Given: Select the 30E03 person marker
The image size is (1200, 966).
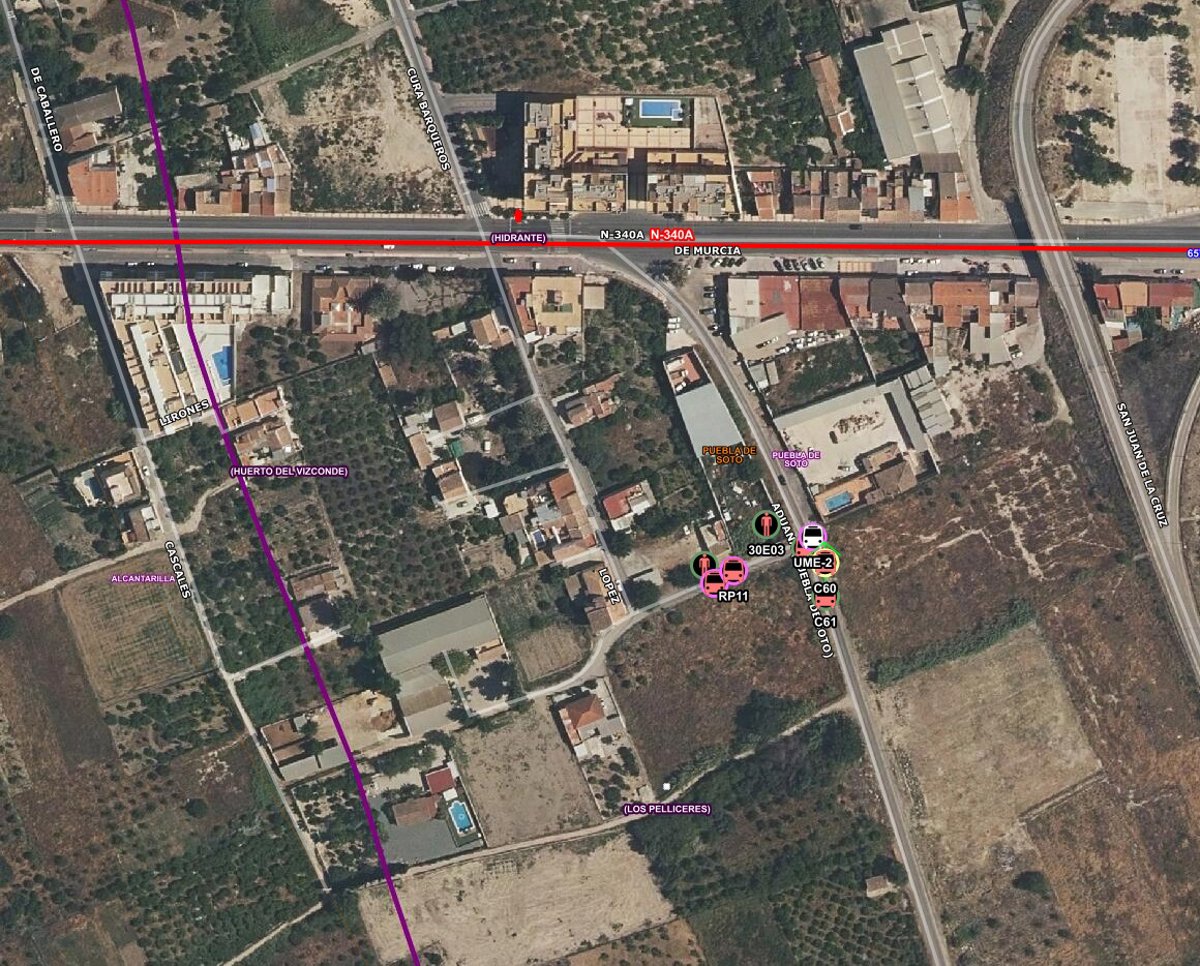Looking at the screenshot, I should (x=766, y=525).
